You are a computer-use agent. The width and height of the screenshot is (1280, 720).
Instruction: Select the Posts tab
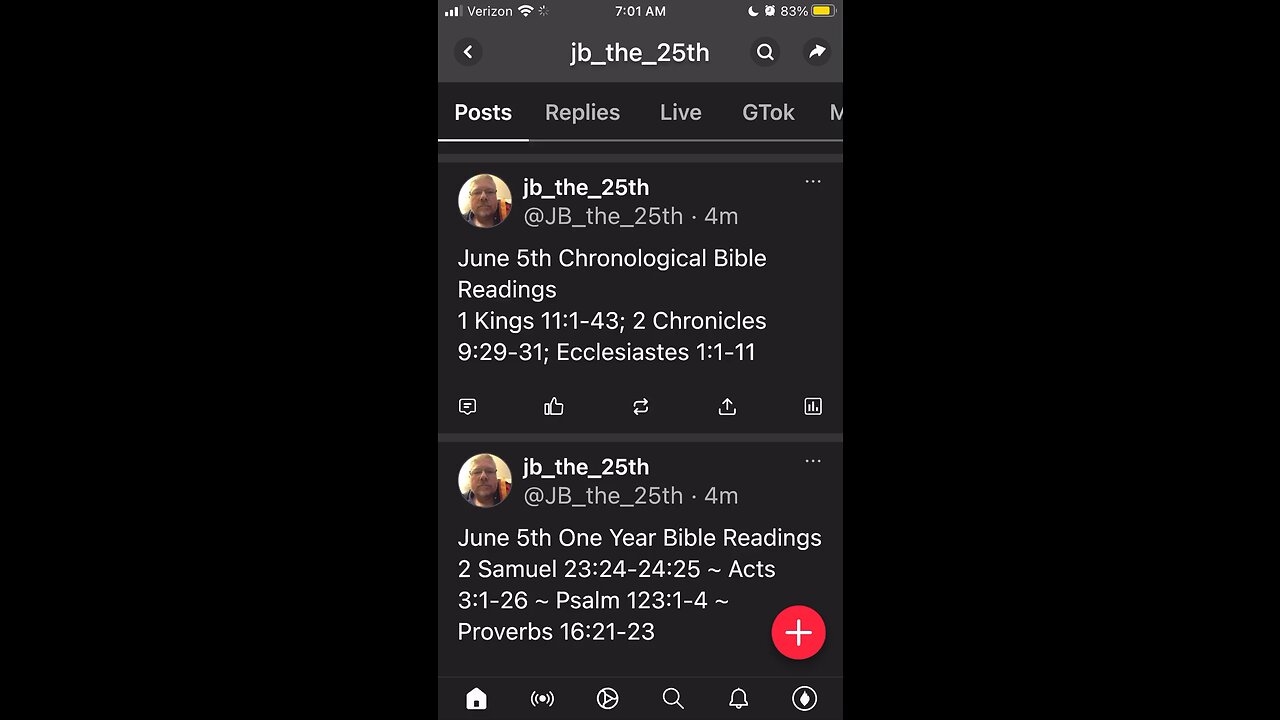(483, 113)
